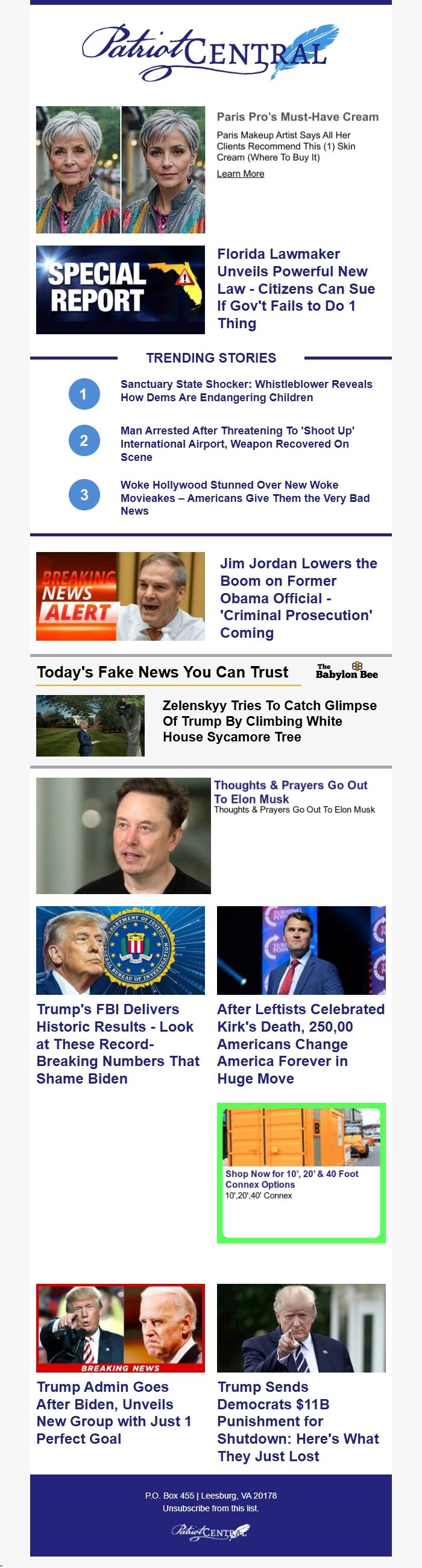Open Thoughts & Prayers Elon Musk headline

[x=290, y=792]
